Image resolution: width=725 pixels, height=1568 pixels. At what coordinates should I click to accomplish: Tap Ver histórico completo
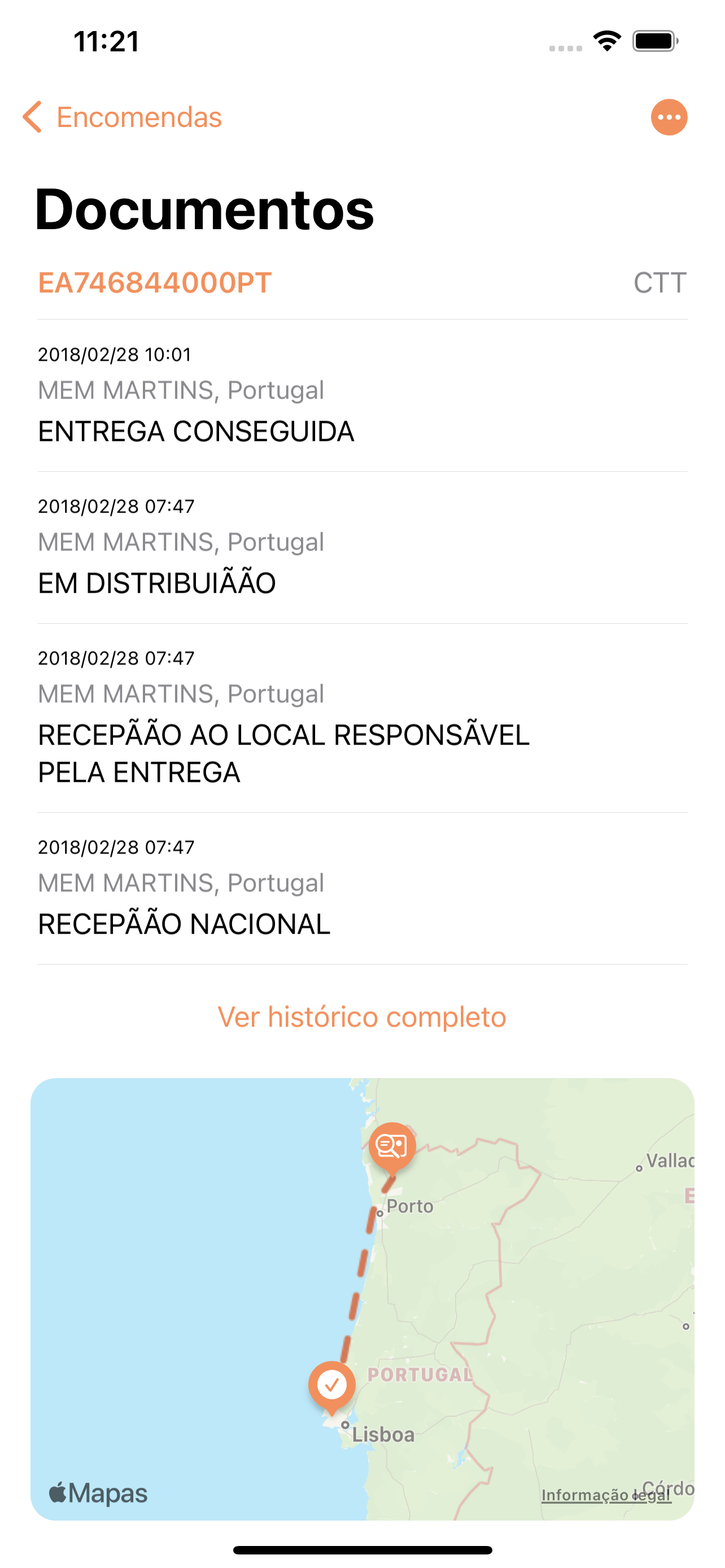(x=362, y=1017)
